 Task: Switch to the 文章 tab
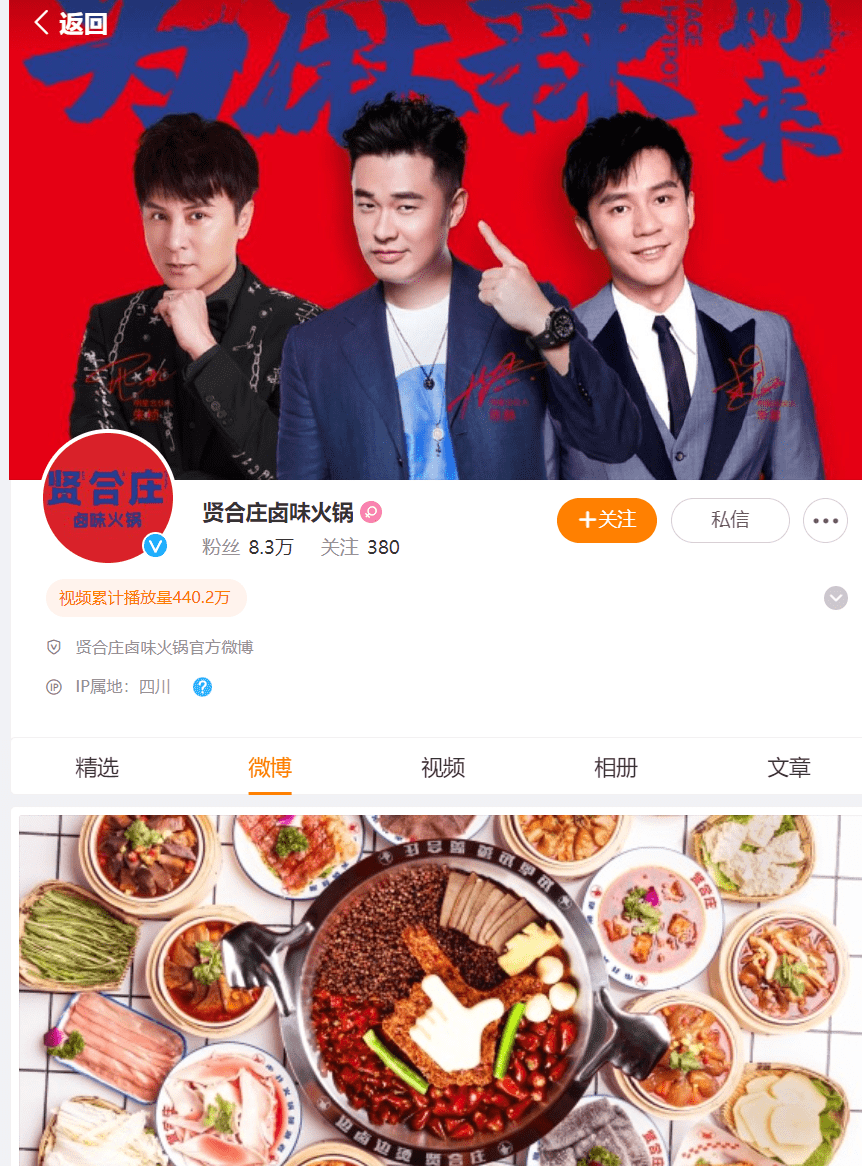pos(789,768)
